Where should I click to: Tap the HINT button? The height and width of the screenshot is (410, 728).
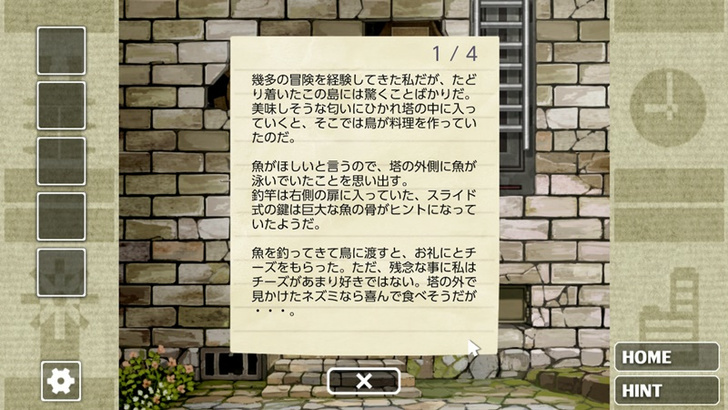[666, 390]
